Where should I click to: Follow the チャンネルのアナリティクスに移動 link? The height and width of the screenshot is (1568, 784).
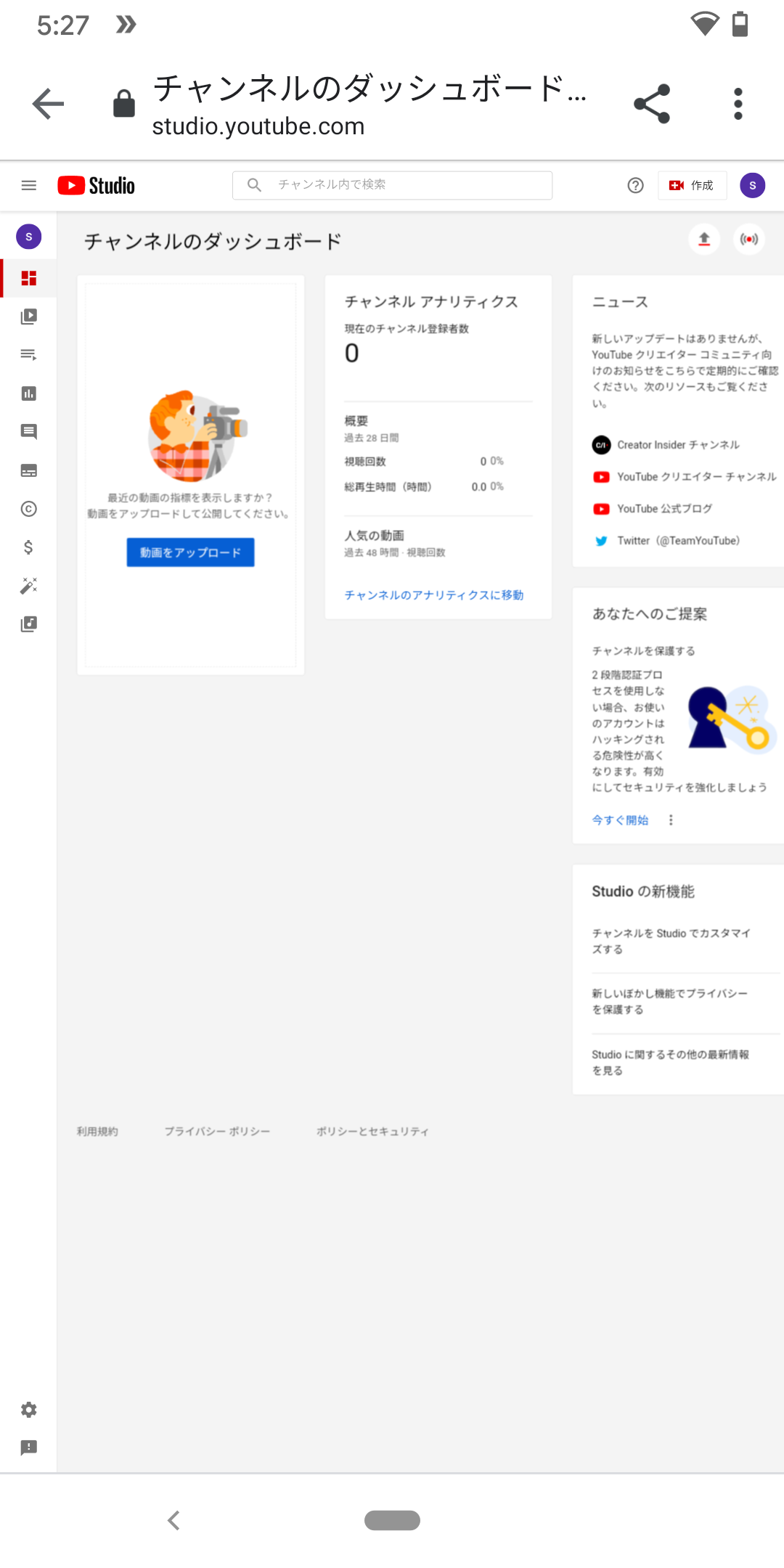coord(433,595)
